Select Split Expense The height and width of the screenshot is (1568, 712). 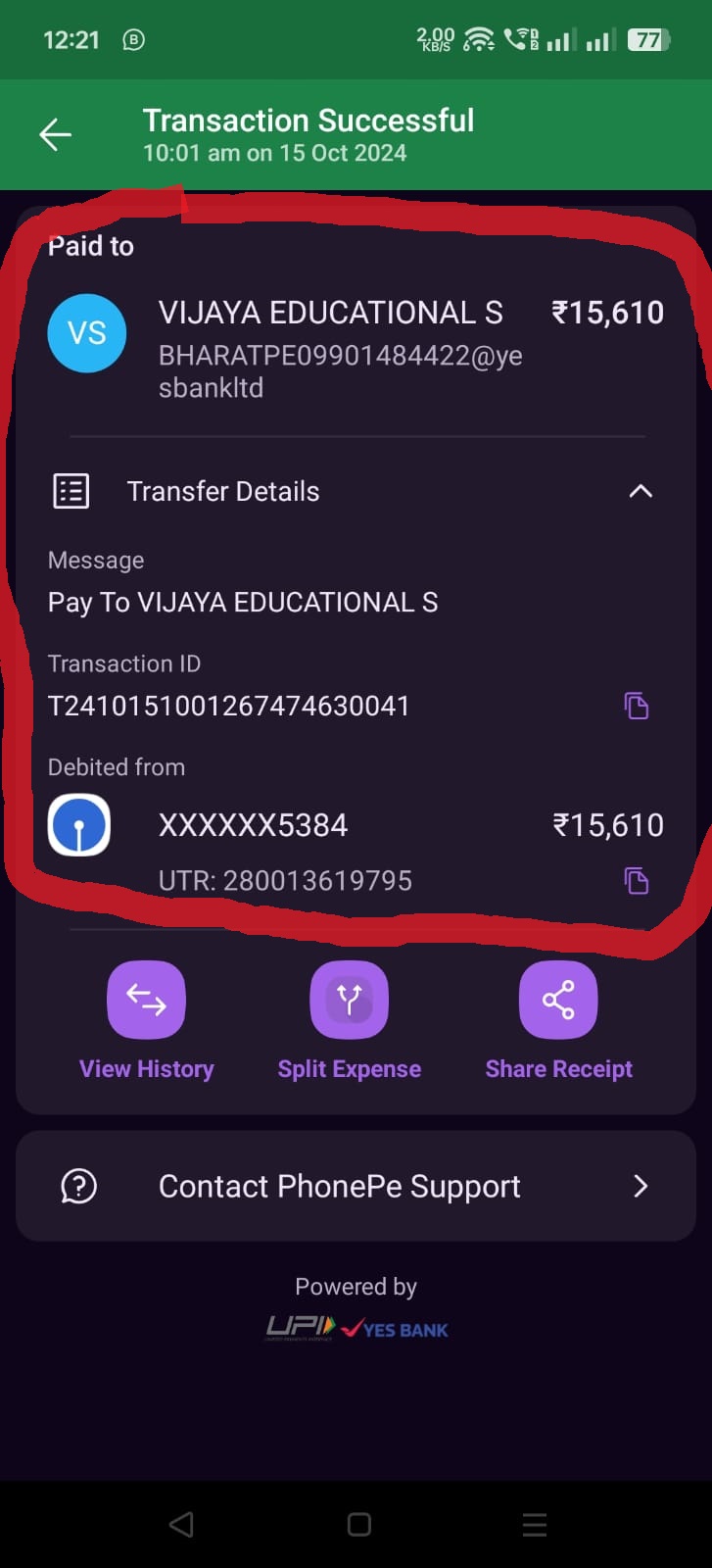pos(349,1001)
